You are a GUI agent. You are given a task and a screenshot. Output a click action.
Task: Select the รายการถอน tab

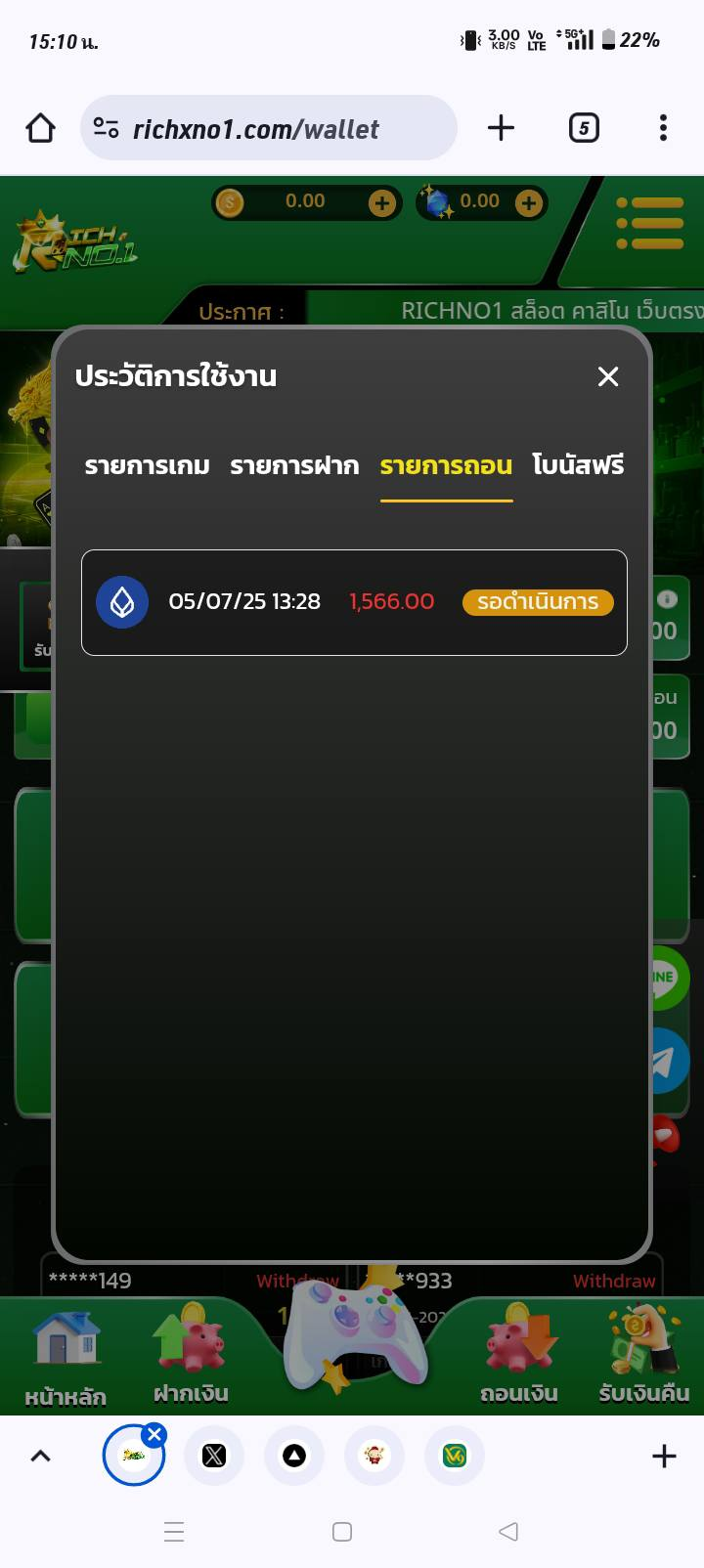click(446, 465)
